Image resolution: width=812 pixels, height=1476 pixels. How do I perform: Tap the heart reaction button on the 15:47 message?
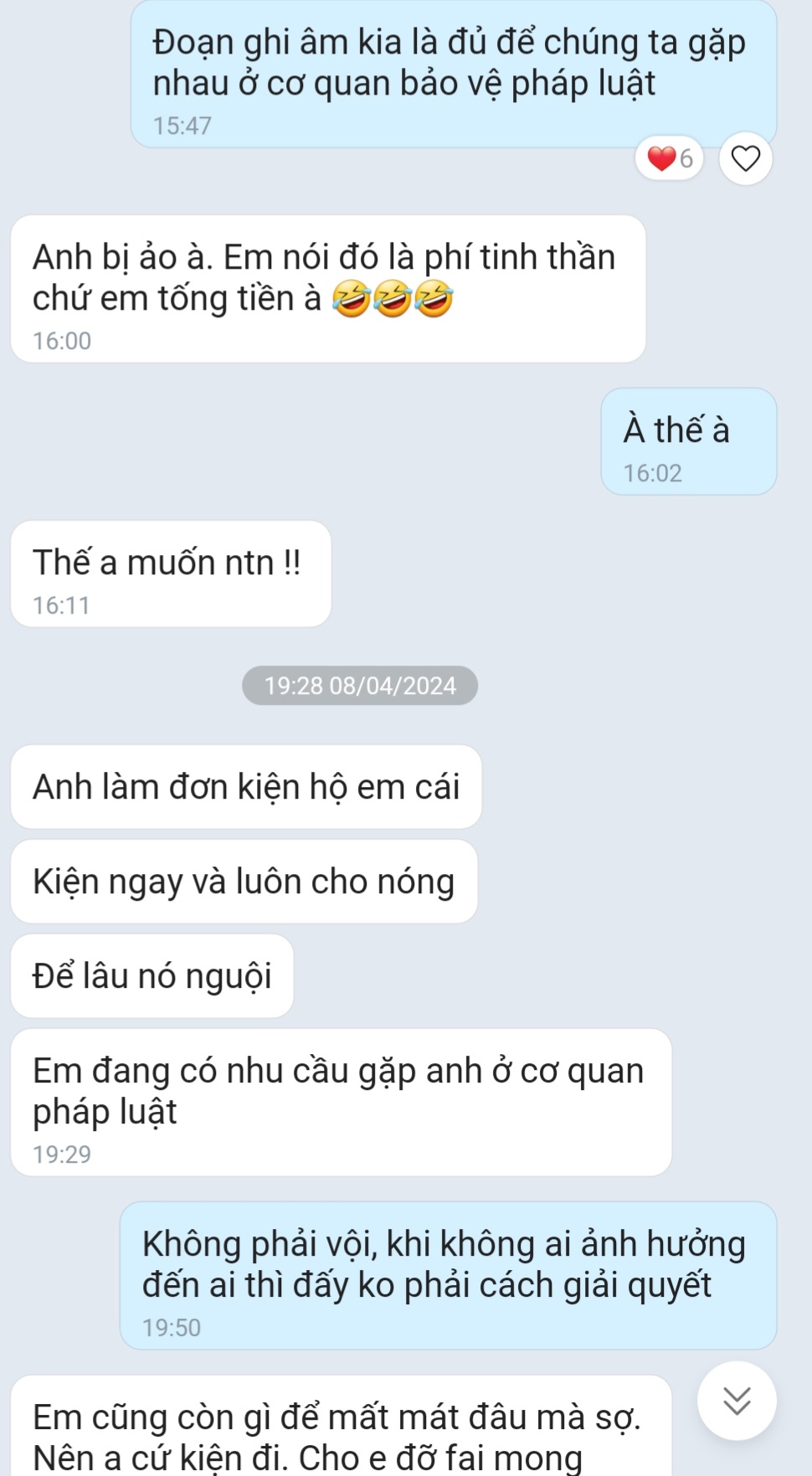[745, 158]
